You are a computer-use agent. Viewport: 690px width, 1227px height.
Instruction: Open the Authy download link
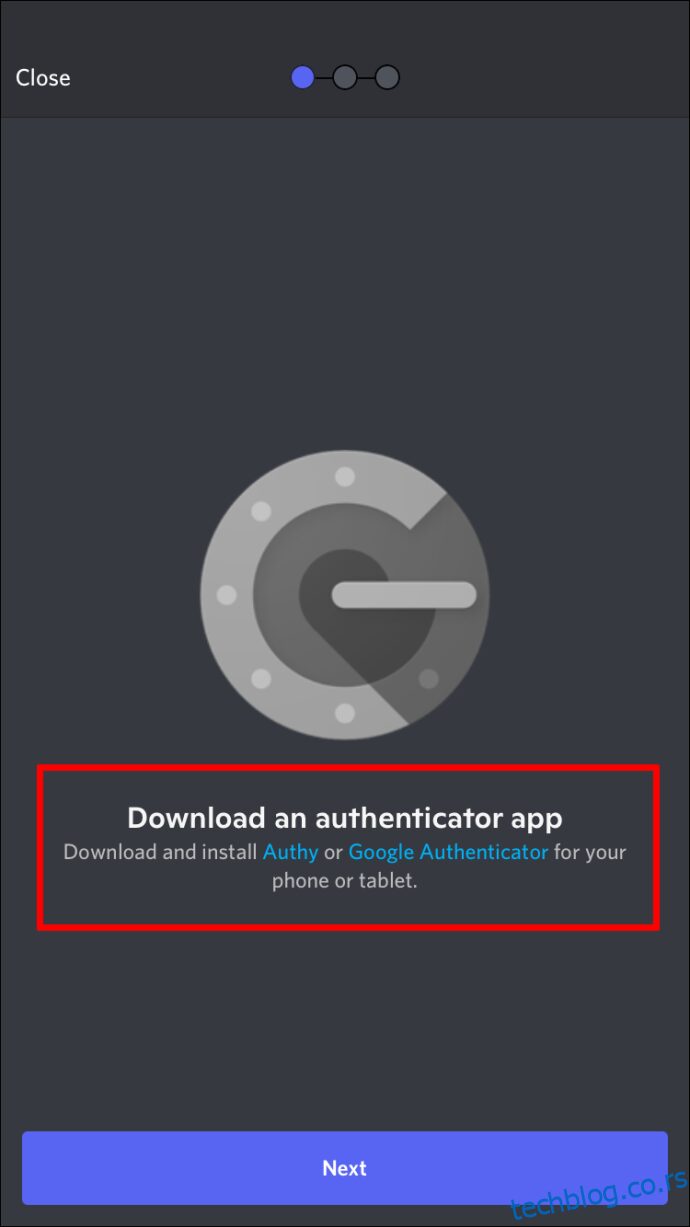(x=290, y=852)
